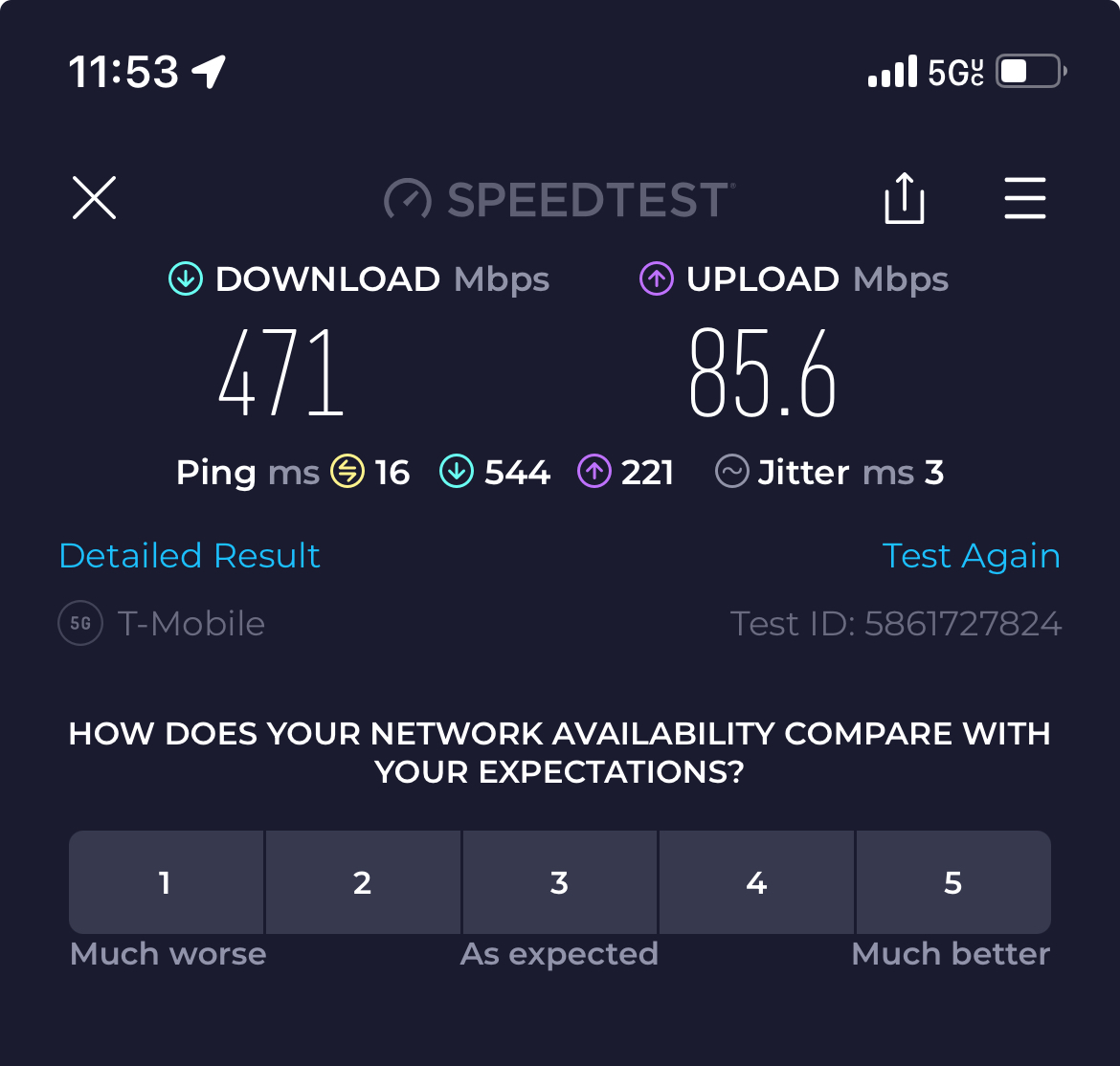Rate network availability 5, much better
The image size is (1120, 1066).
pos(953,882)
